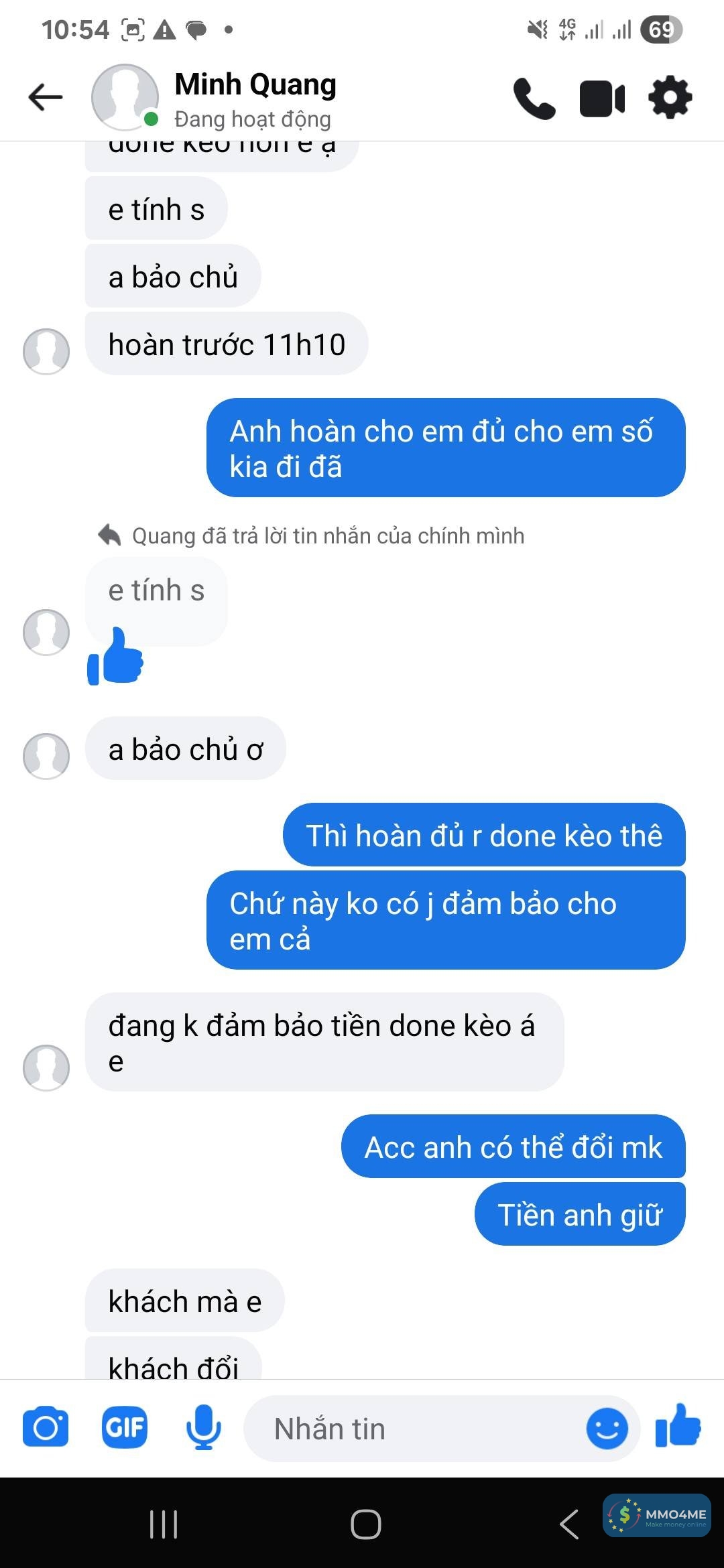
Task: Open system recent apps
Action: click(164, 1524)
